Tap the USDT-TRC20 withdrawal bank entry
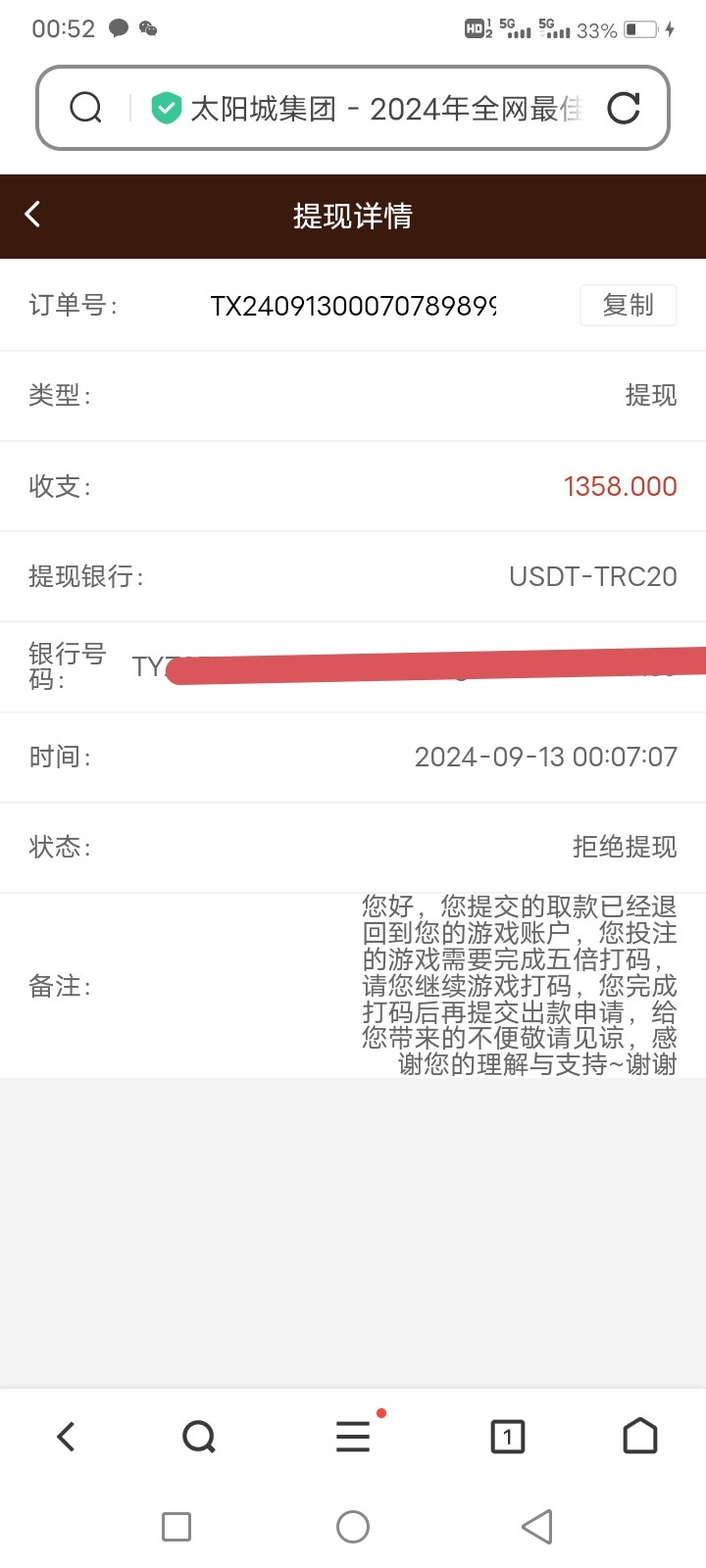Screen dimensions: 706x1568 (x=593, y=576)
